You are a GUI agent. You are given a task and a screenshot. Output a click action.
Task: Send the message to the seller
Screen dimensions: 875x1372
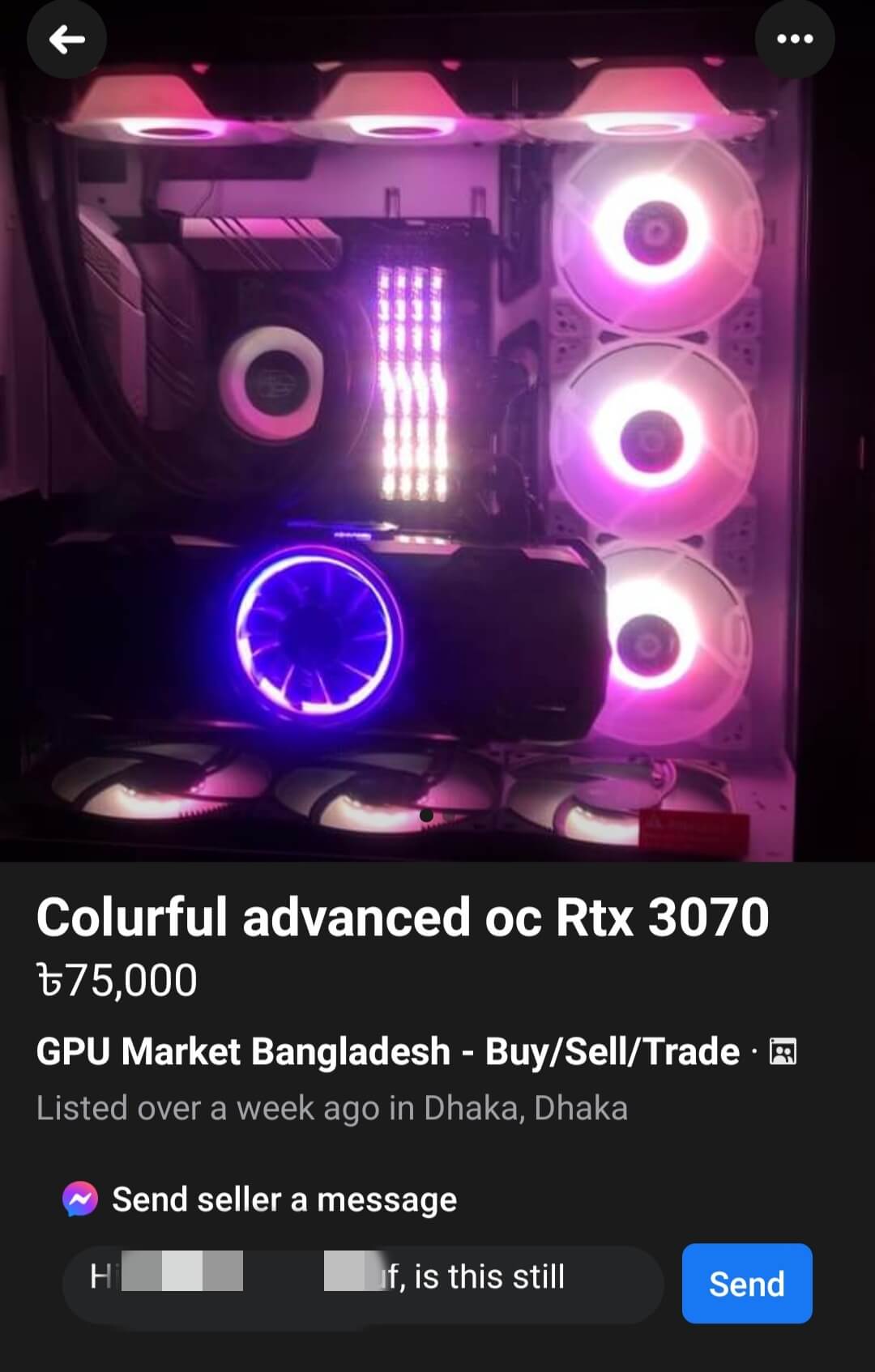point(746,1284)
